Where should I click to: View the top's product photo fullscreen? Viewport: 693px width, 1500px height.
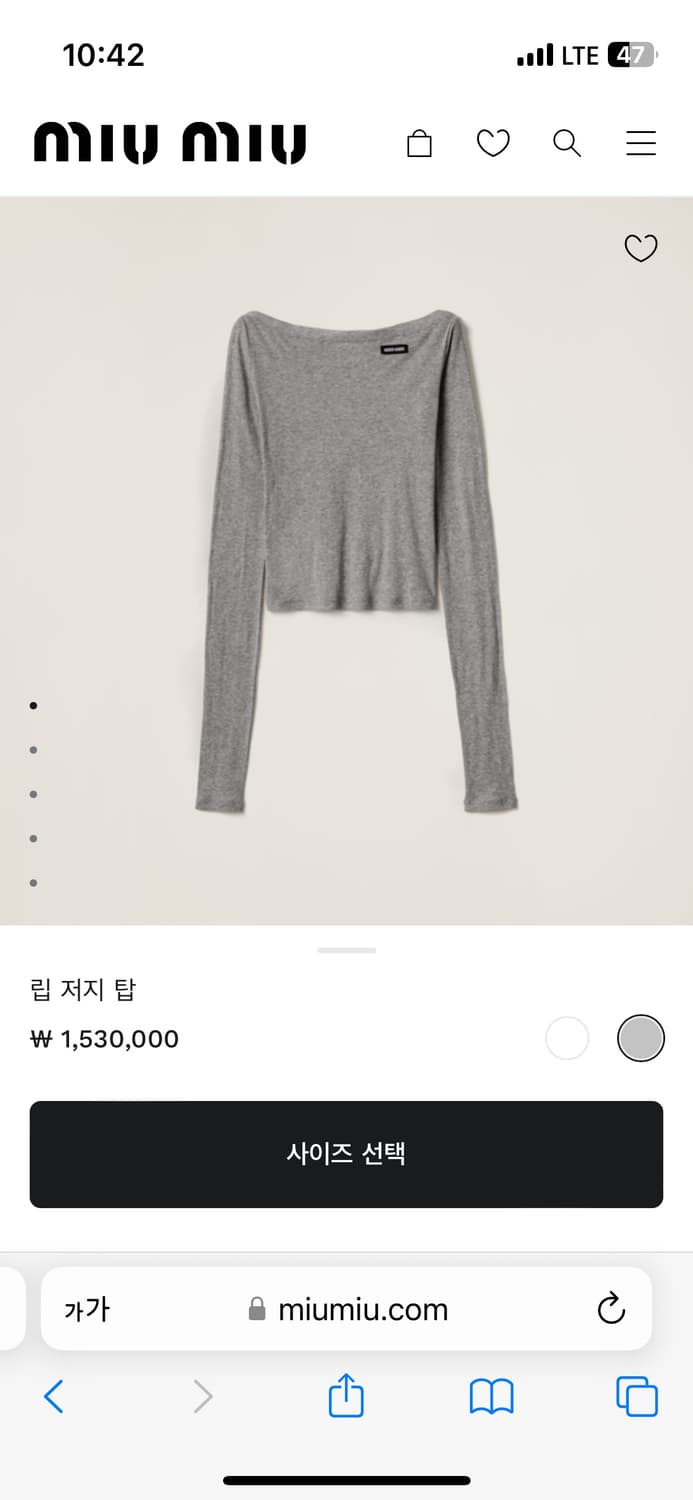click(356, 561)
